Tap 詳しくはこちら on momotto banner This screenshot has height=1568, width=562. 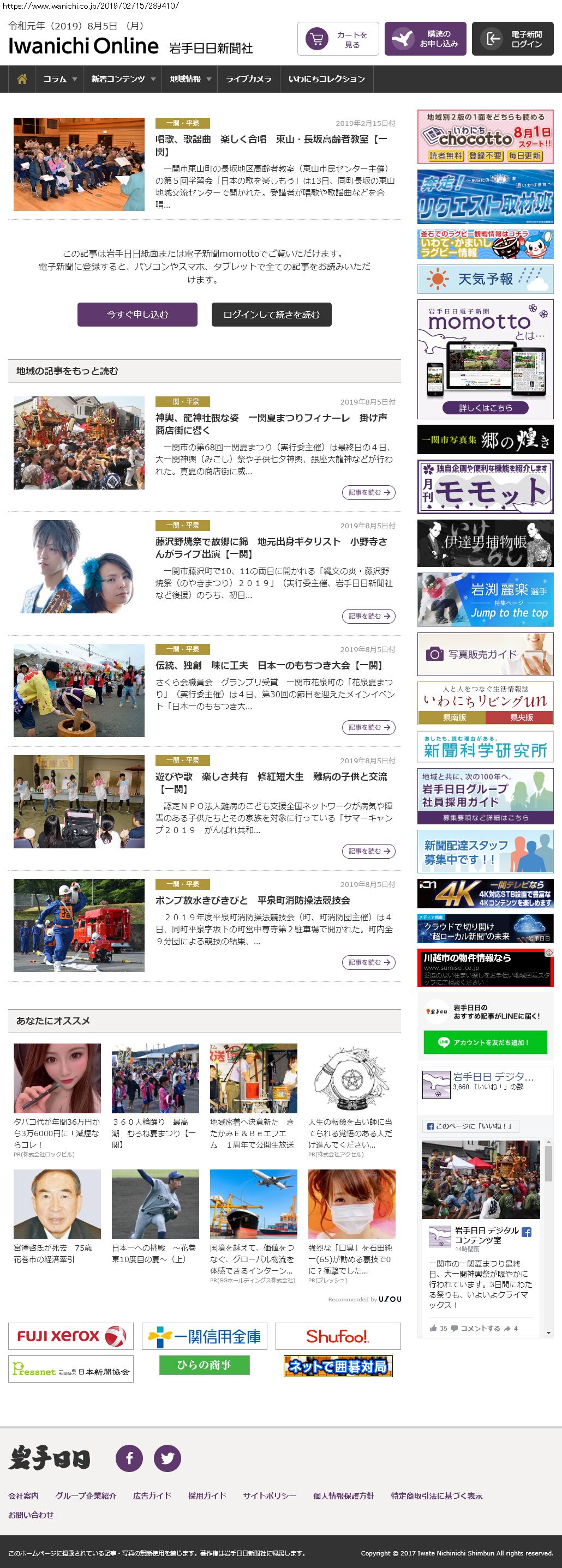[485, 408]
